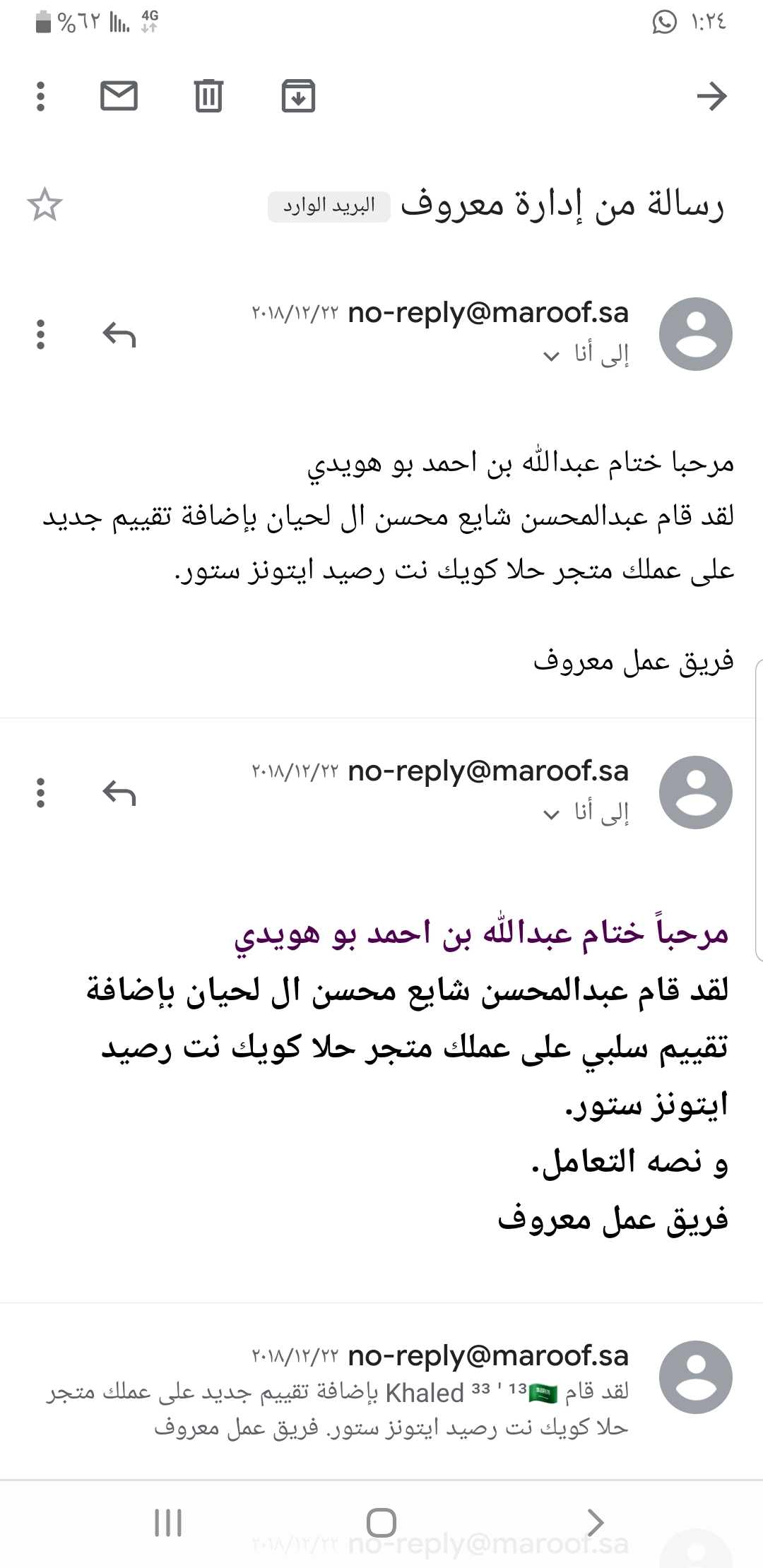Open the top toolbar overflow menu
Image resolution: width=763 pixels, height=1568 pixels.
coord(40,96)
